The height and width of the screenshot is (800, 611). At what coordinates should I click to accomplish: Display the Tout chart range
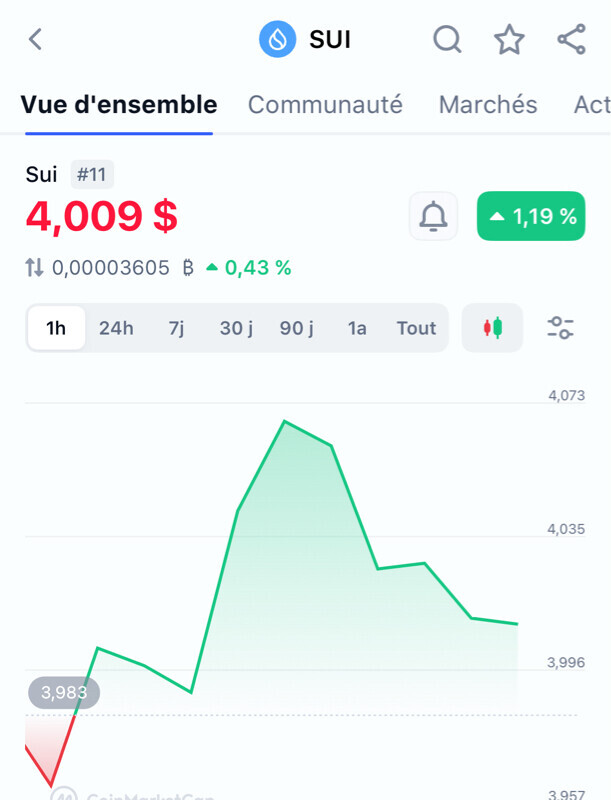tap(416, 328)
